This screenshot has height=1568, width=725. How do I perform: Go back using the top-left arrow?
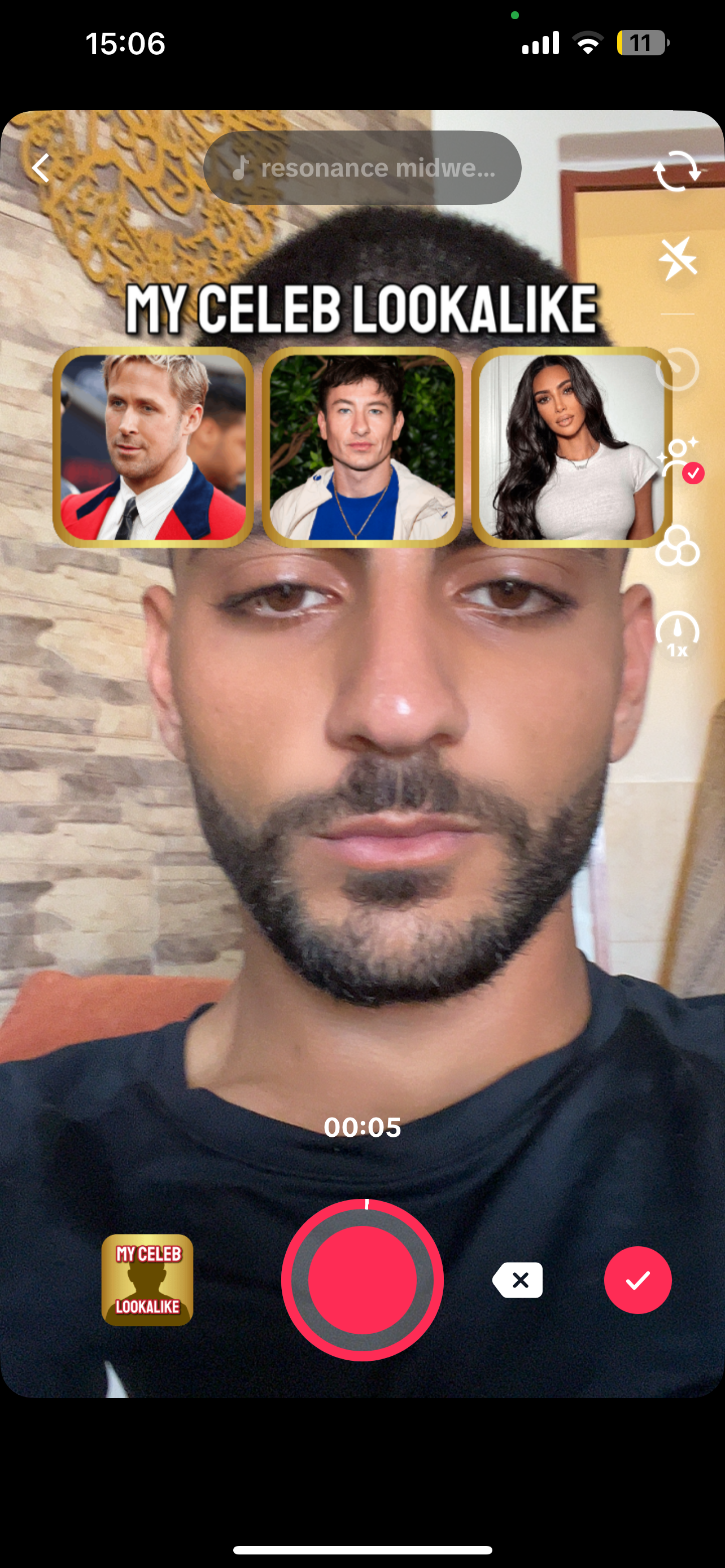click(x=41, y=168)
